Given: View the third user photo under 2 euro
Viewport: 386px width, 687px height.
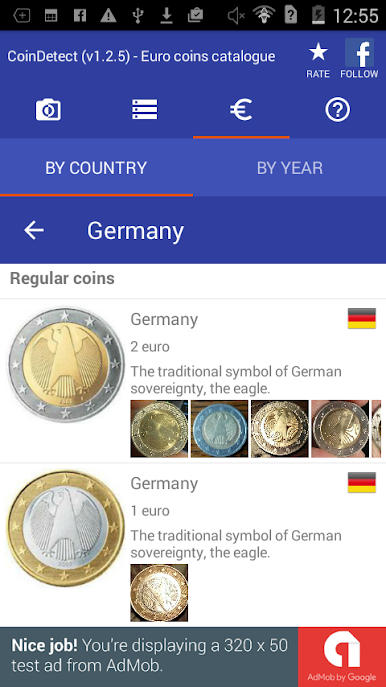Looking at the screenshot, I should pyautogui.click(x=280, y=428).
